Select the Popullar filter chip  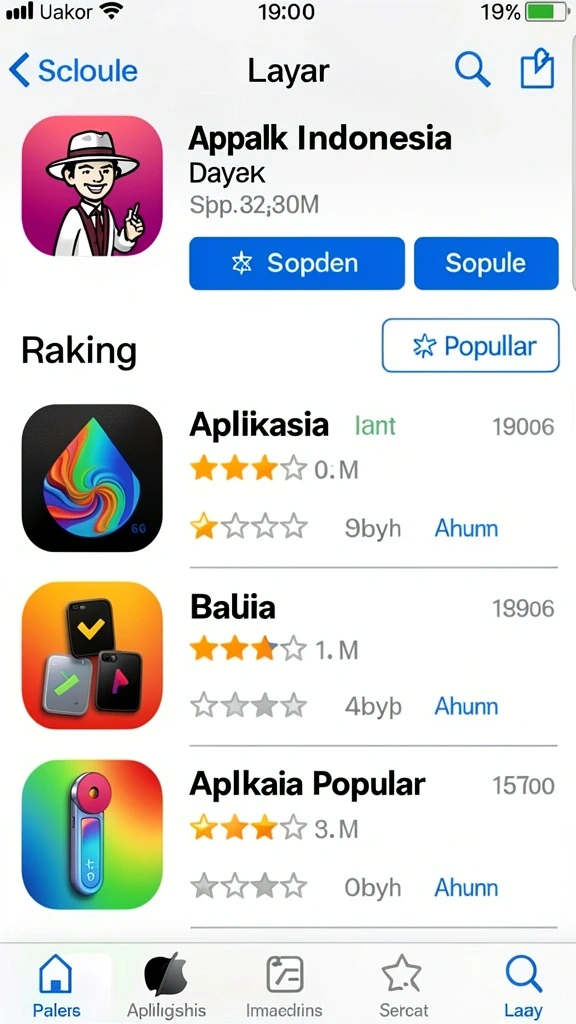pyautogui.click(x=470, y=345)
